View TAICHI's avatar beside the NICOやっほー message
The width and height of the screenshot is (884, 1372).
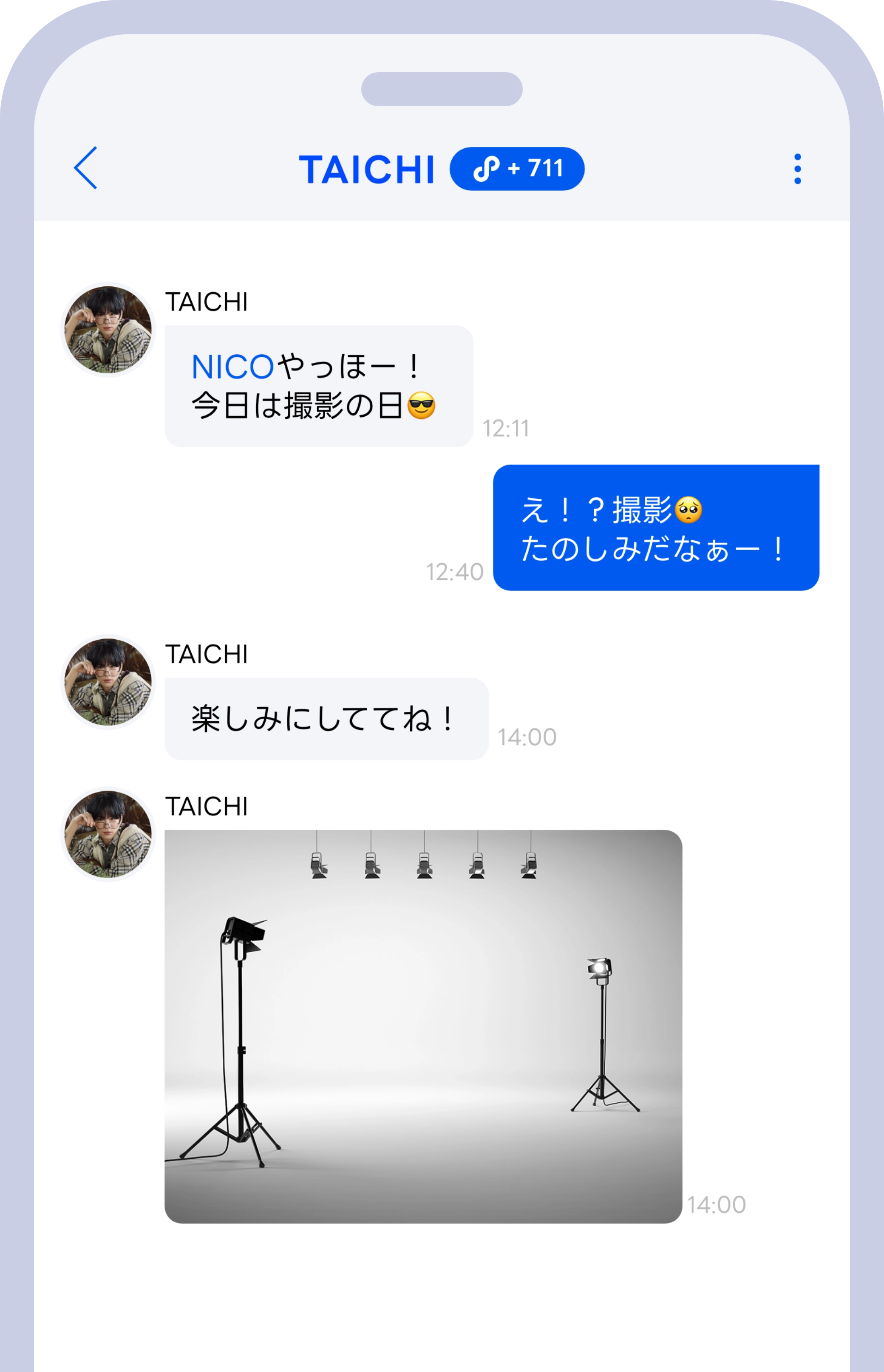pos(108,330)
